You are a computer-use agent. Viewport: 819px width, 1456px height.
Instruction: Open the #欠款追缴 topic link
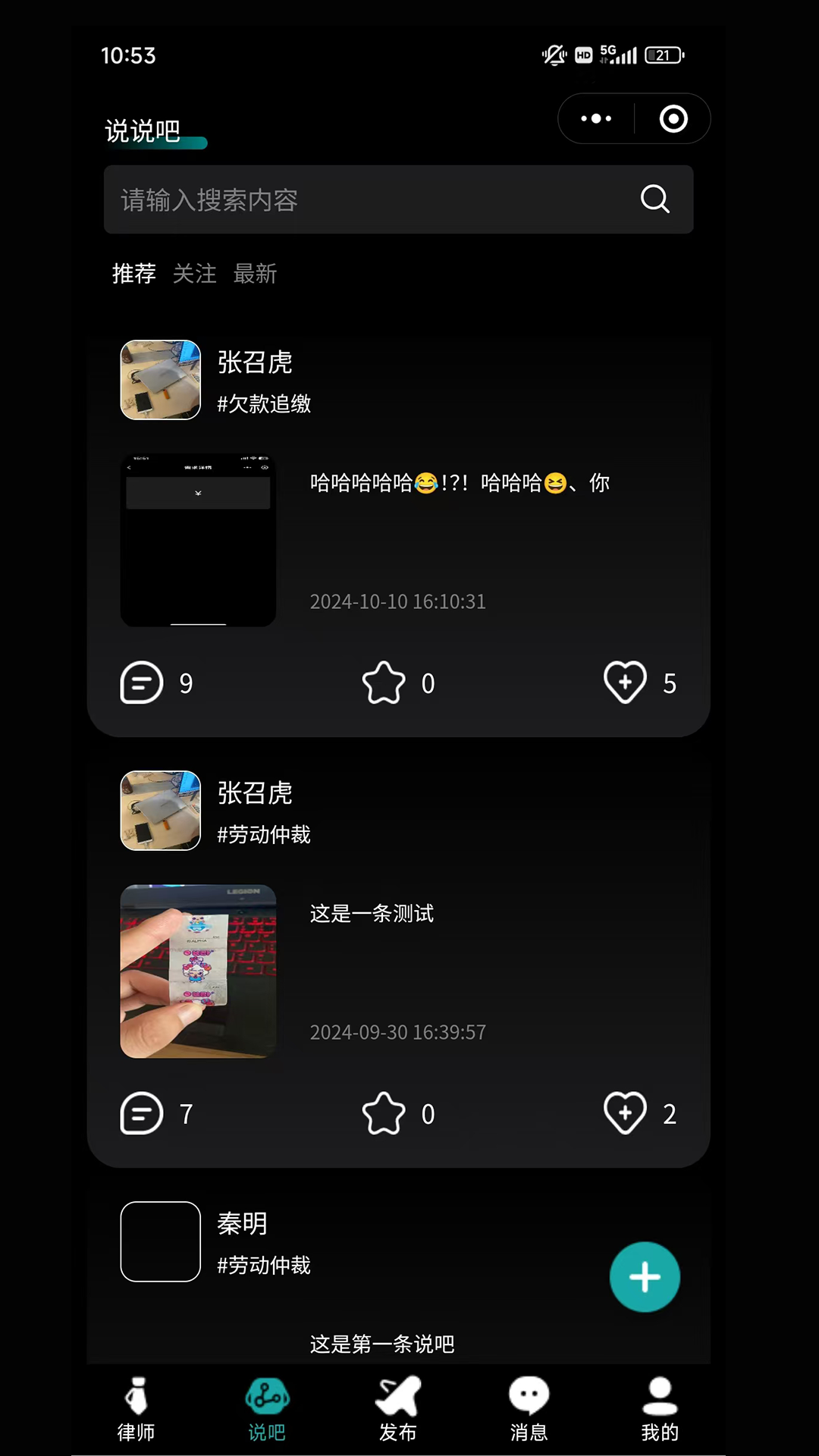pos(263,404)
